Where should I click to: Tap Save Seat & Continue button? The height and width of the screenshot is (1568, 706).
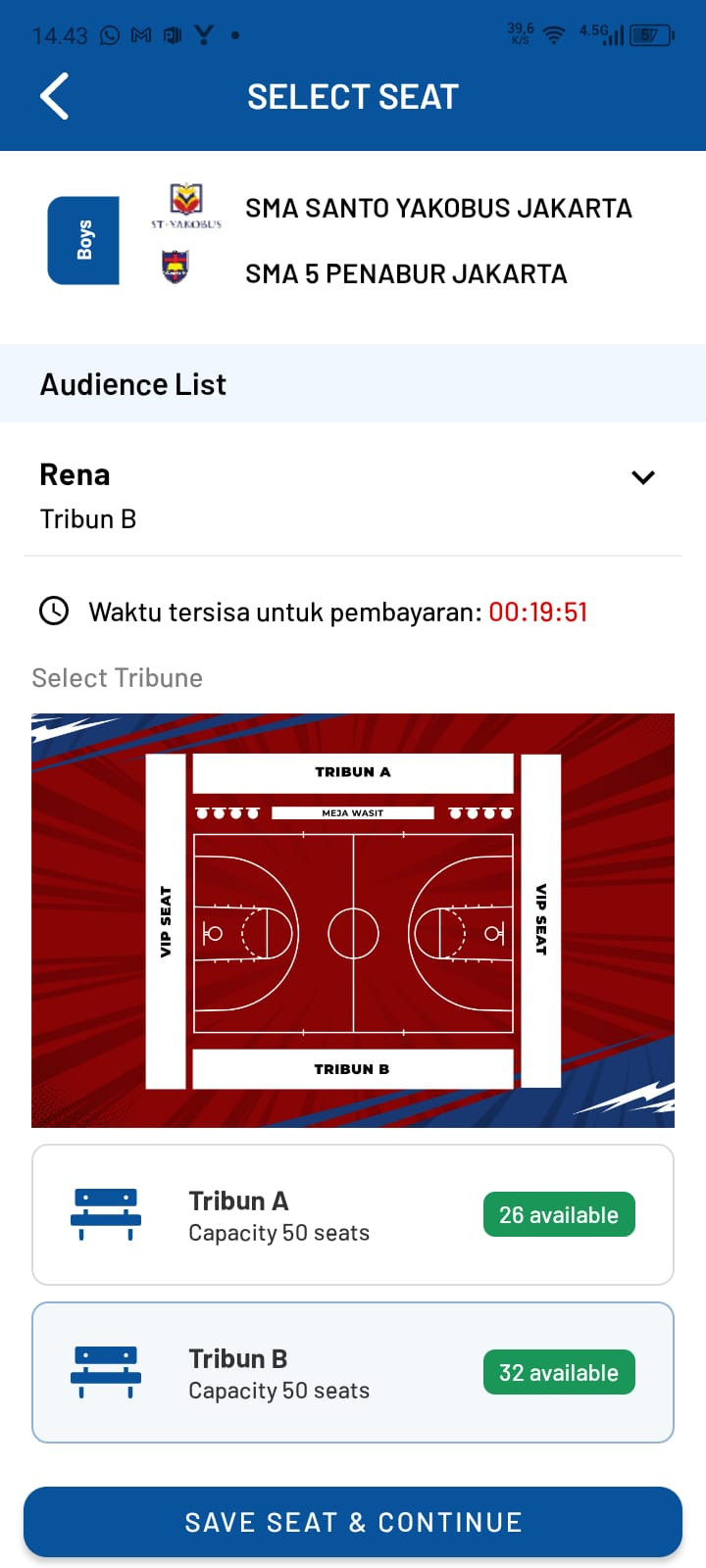(353, 1522)
